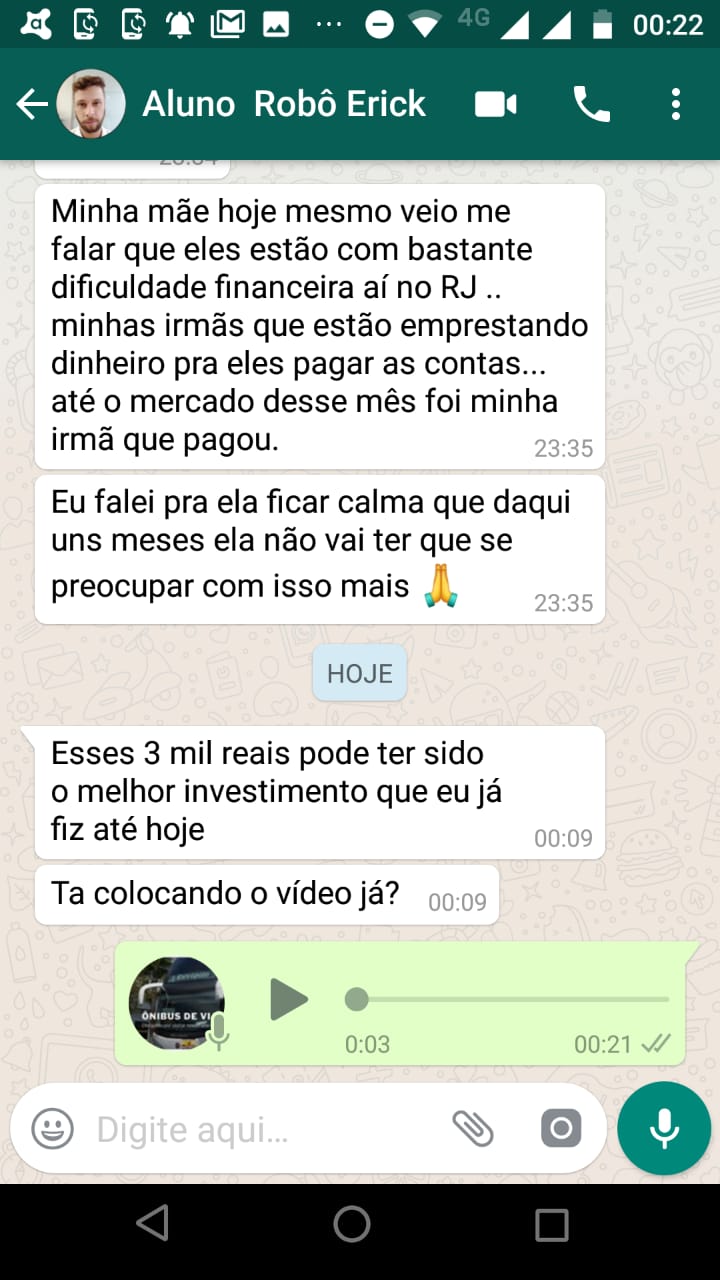This screenshot has width=720, height=1280.
Task: Tap the voice message seek bar
Action: pos(510,999)
